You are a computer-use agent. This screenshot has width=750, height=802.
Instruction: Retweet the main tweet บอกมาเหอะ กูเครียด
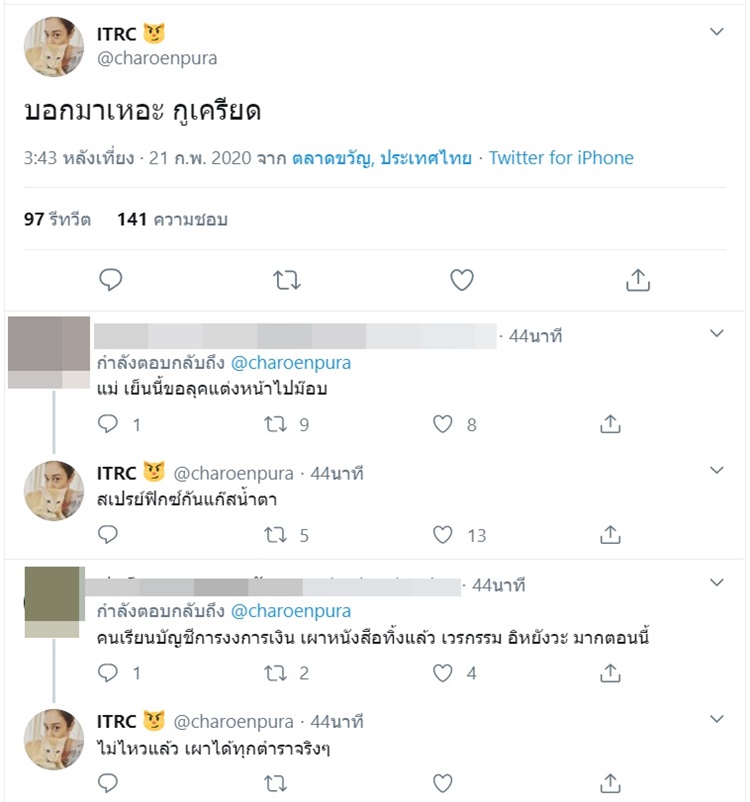tap(286, 281)
